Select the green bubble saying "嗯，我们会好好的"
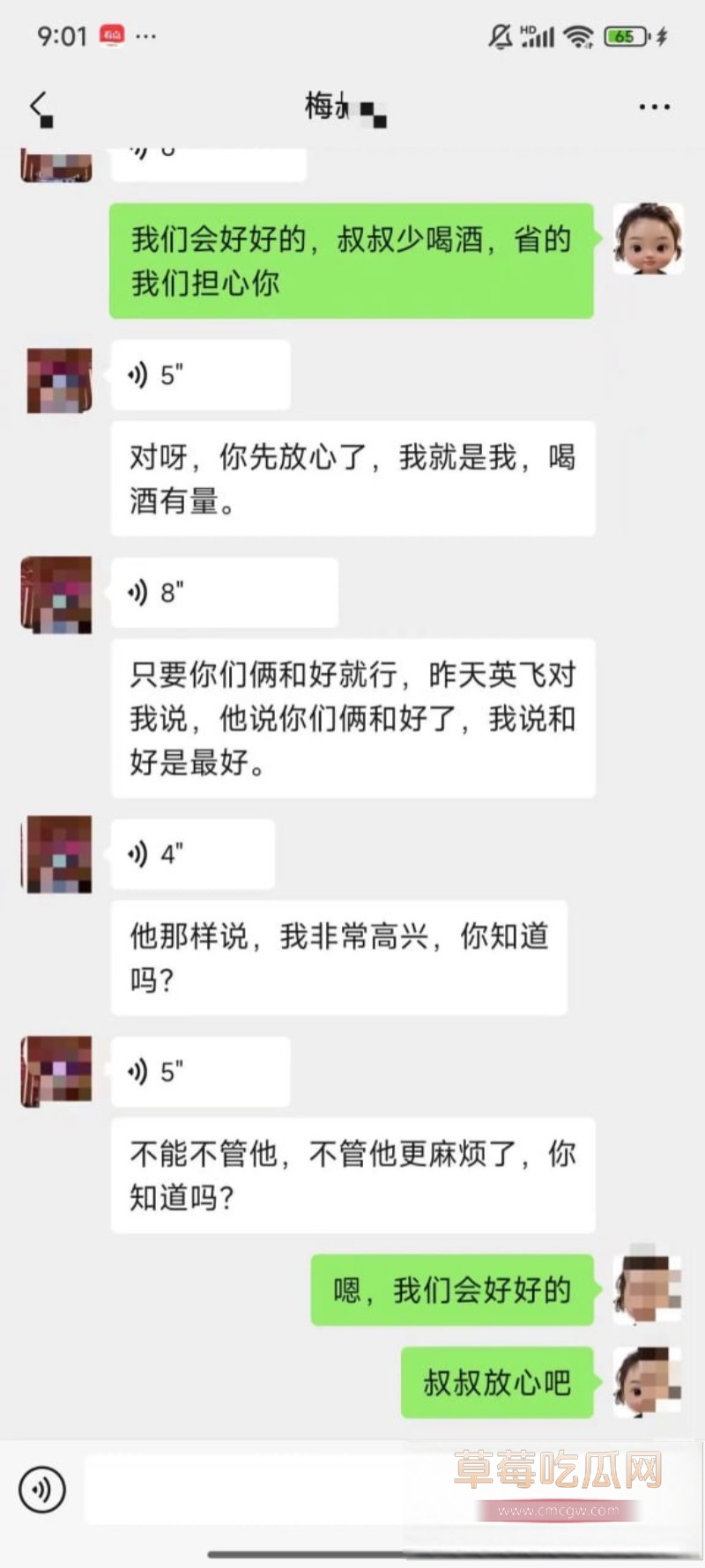The width and height of the screenshot is (705, 1568). 451,1290
